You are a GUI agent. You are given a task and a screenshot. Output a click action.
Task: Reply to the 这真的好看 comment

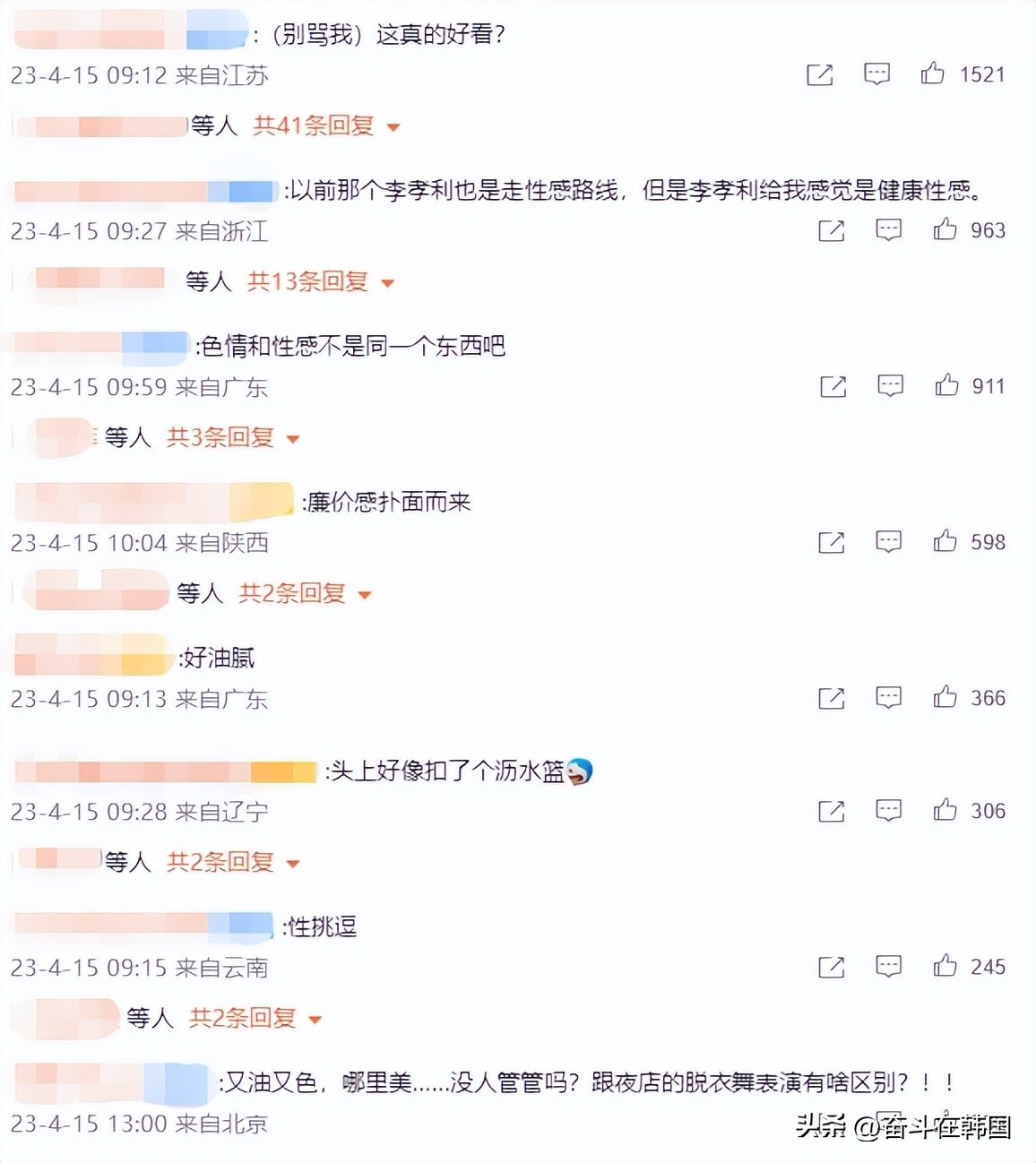coord(876,73)
